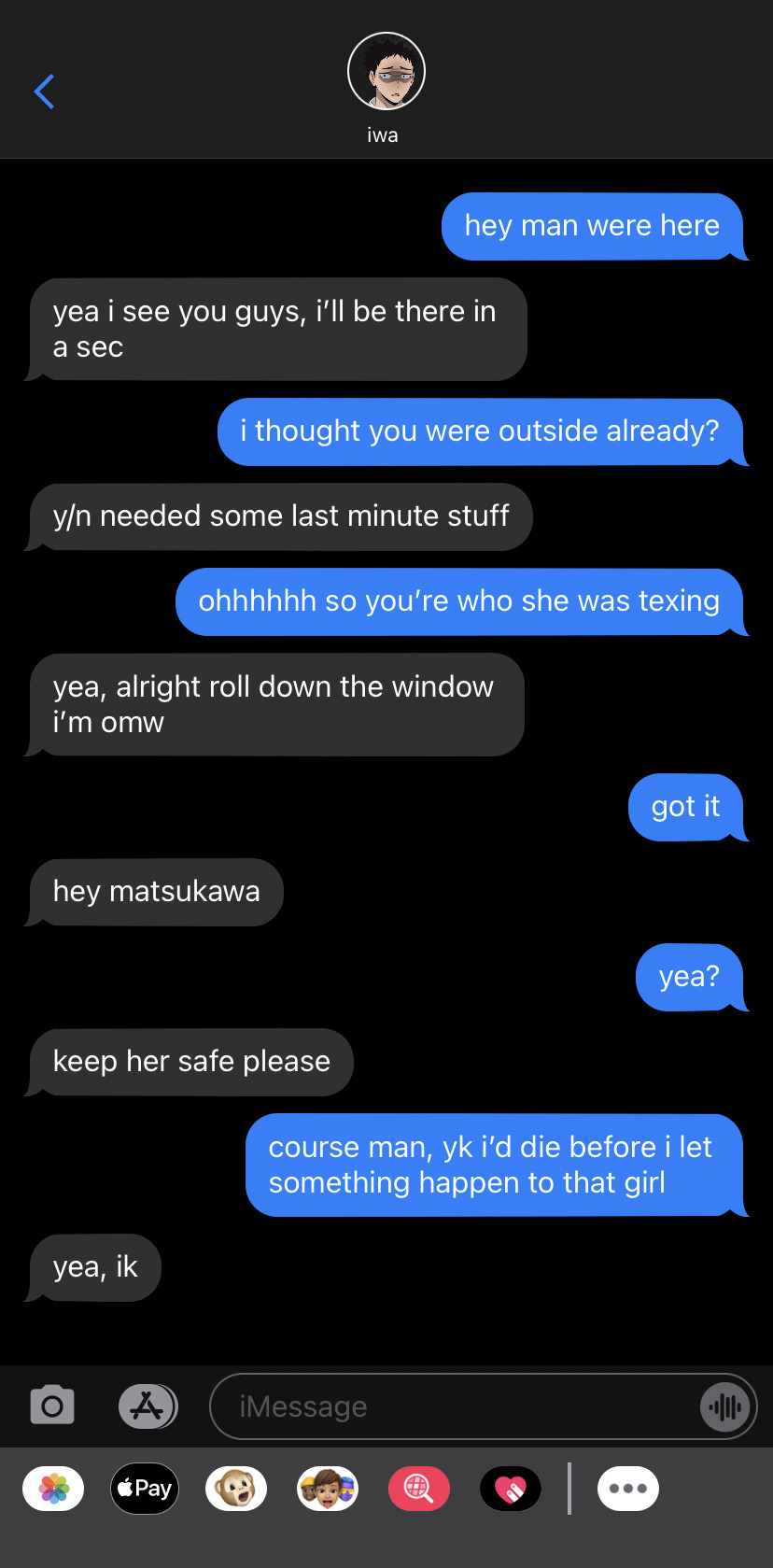Screen dimensions: 773x1568
Task: Open the camera to attach a photo
Action: [x=52, y=1406]
